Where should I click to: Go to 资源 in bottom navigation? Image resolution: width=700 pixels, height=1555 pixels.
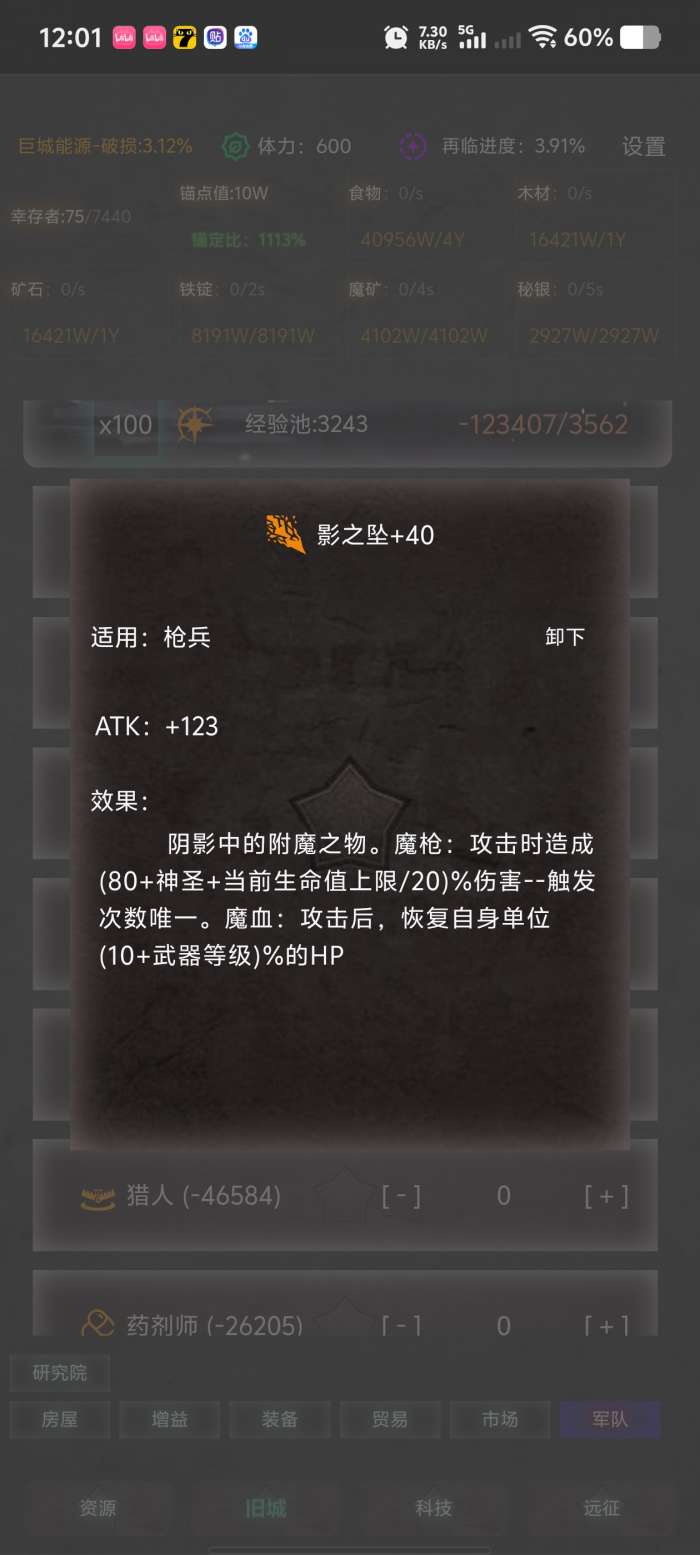[98, 1508]
